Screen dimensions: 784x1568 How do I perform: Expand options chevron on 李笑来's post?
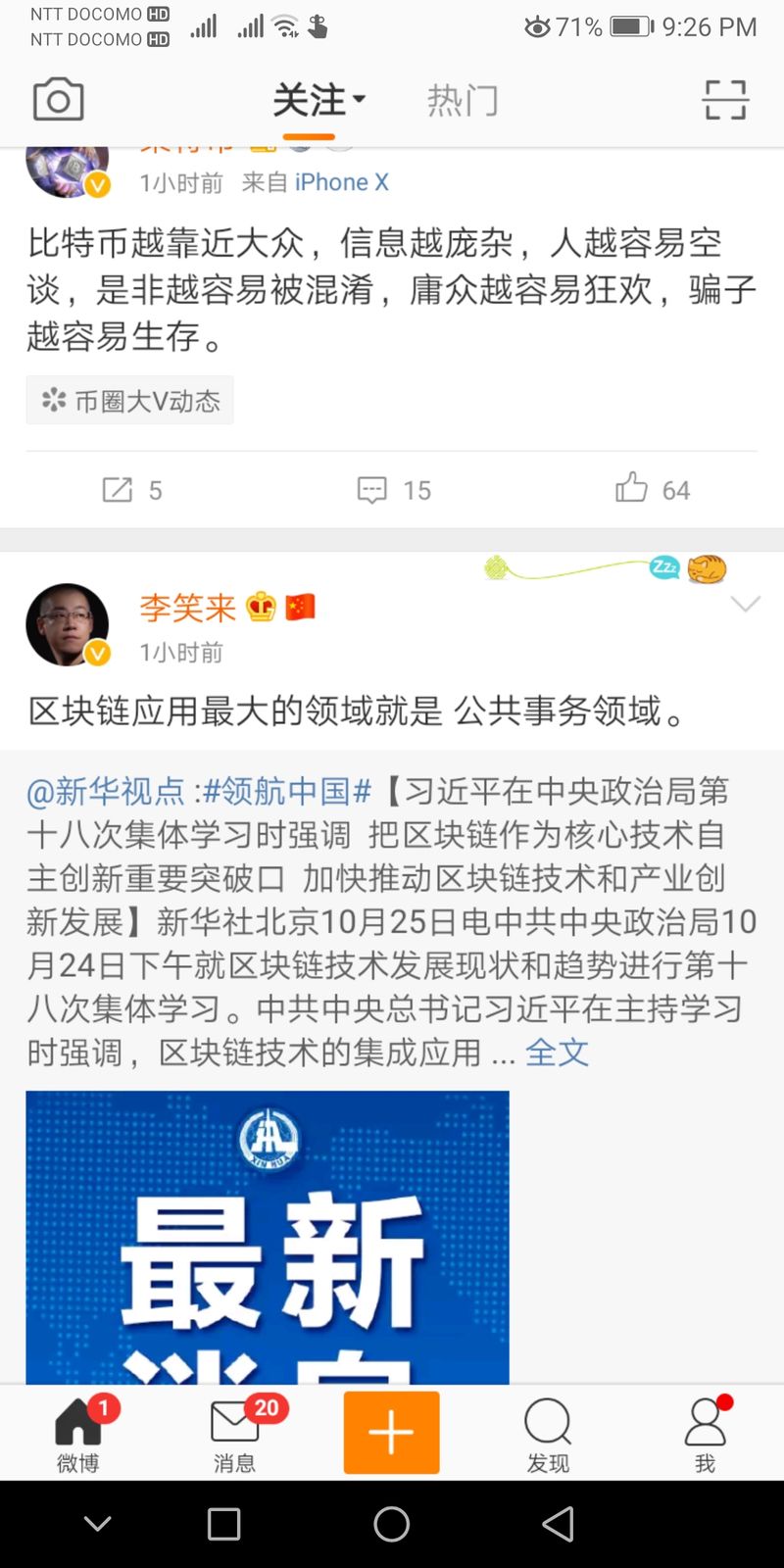(x=746, y=605)
